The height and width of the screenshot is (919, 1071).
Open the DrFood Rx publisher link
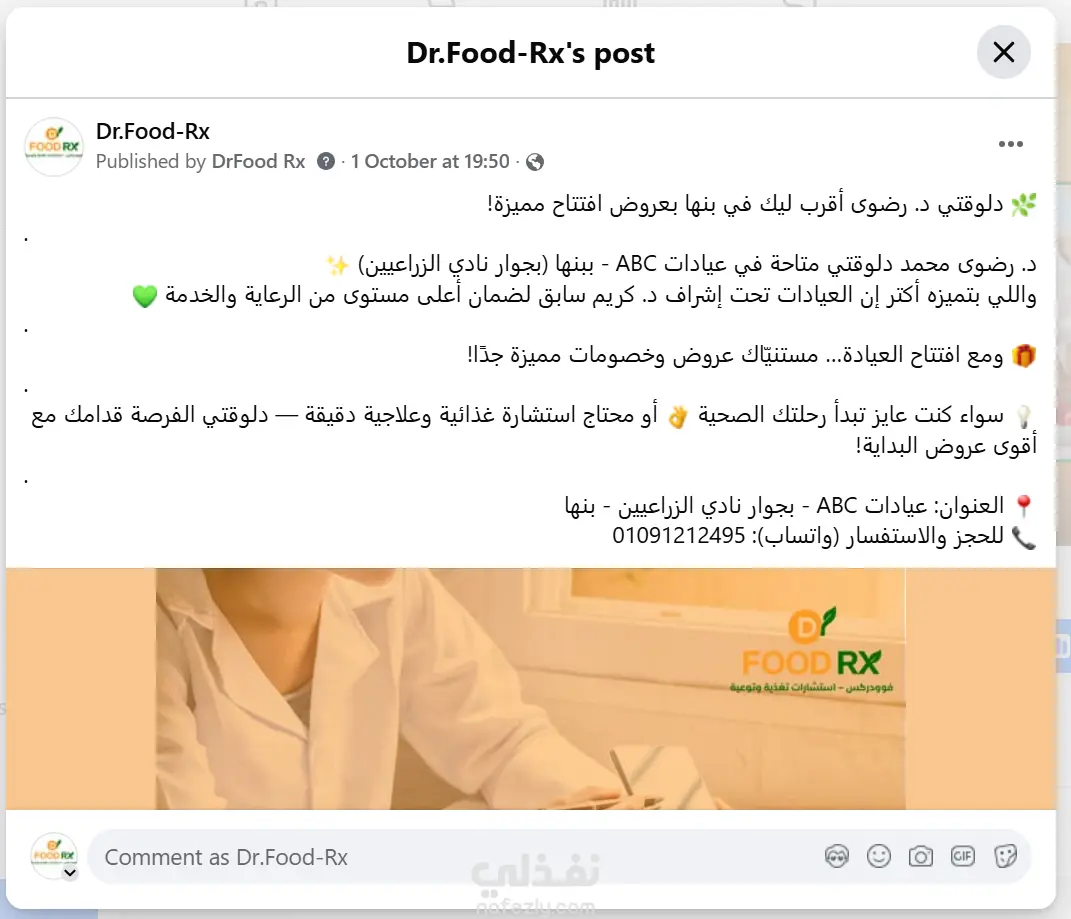(258, 161)
